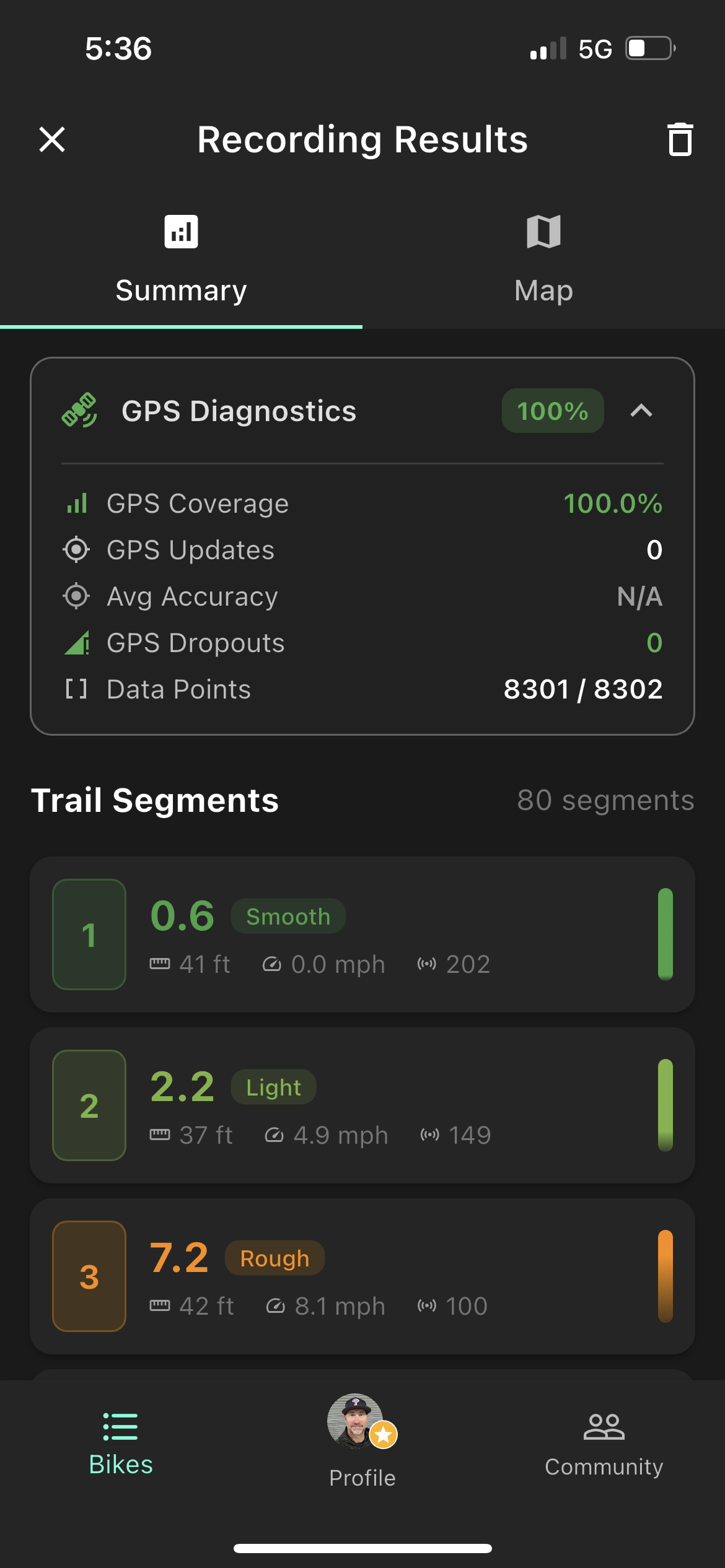Click the satellite GPS Diagnostics icon
725x1568 pixels.
[81, 410]
